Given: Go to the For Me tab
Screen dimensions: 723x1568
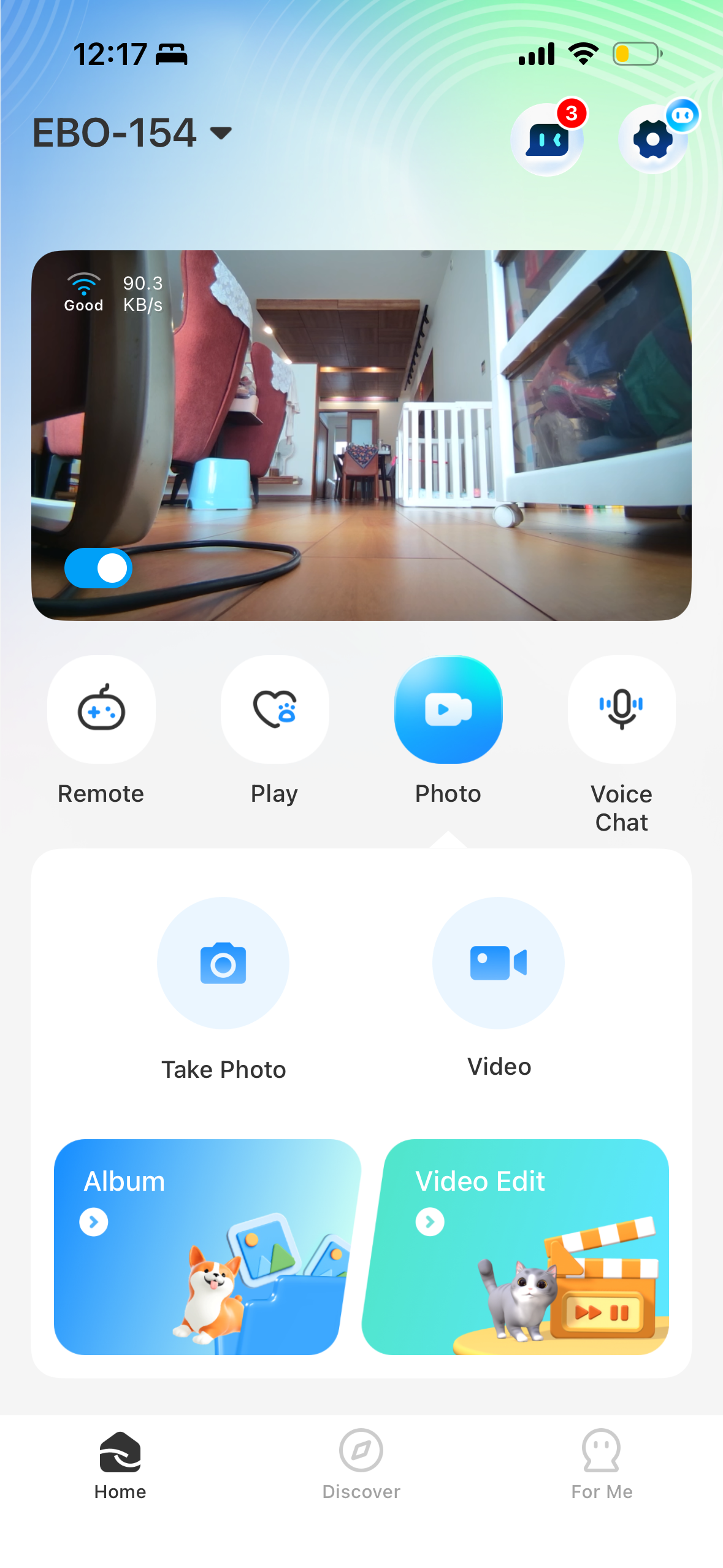Looking at the screenshot, I should click(x=602, y=1464).
